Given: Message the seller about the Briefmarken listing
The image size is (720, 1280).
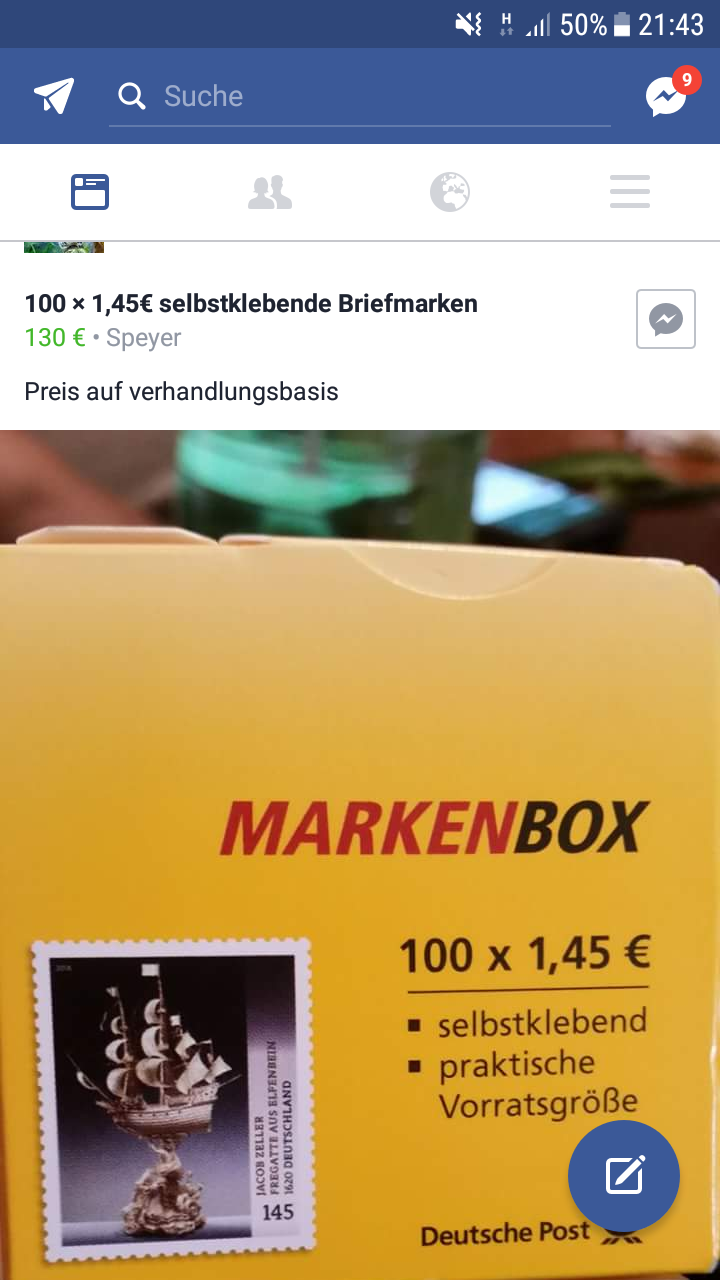Looking at the screenshot, I should tap(666, 320).
